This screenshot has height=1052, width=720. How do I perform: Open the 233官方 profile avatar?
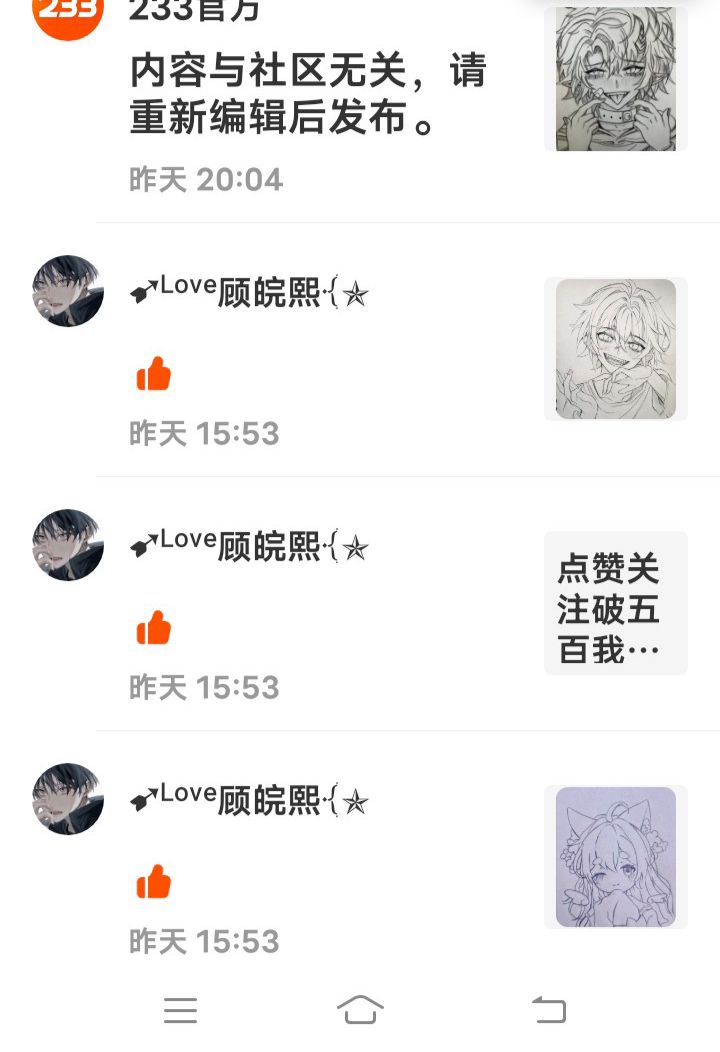pyautogui.click(x=68, y=14)
